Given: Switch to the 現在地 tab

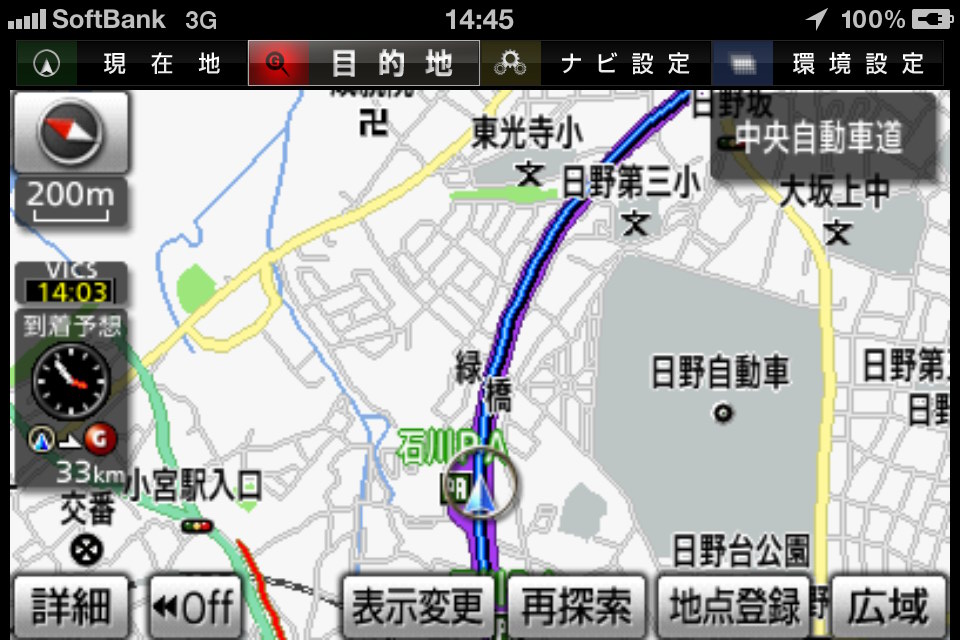Looking at the screenshot, I should [130, 64].
